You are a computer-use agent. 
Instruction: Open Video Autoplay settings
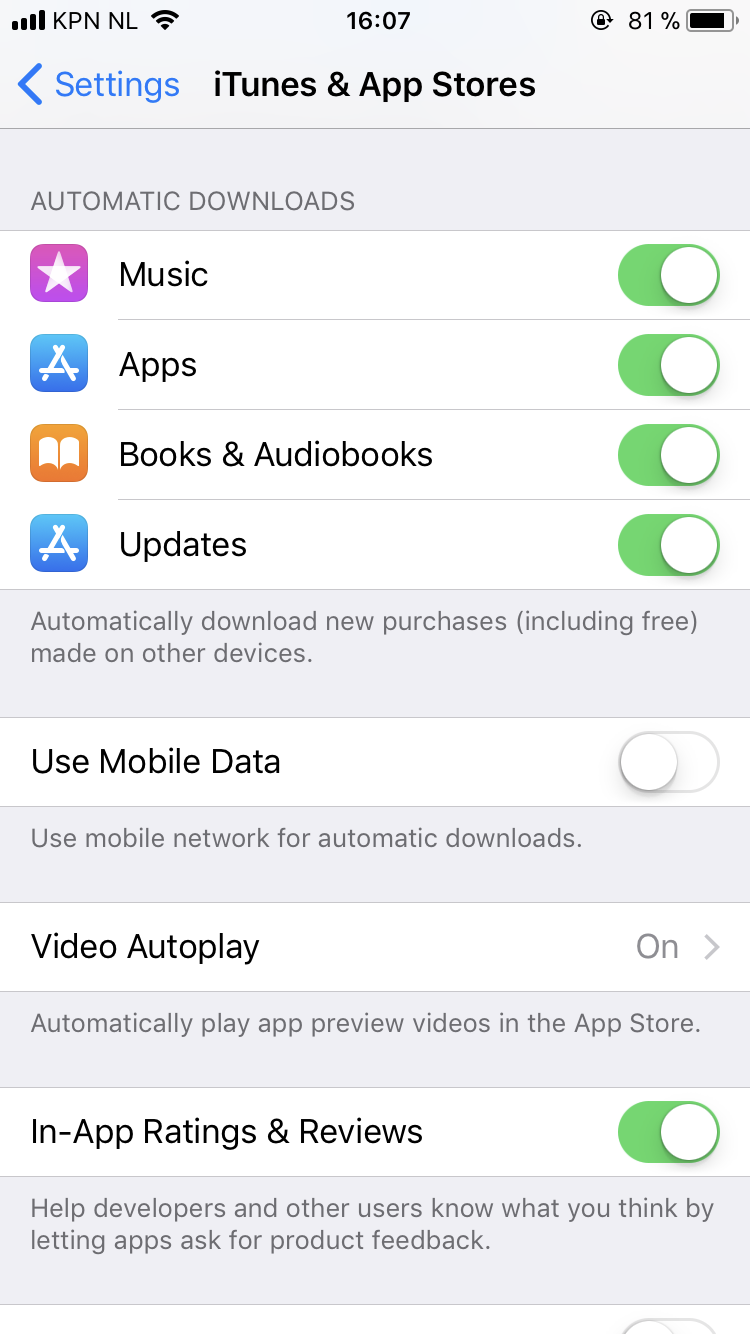point(375,947)
